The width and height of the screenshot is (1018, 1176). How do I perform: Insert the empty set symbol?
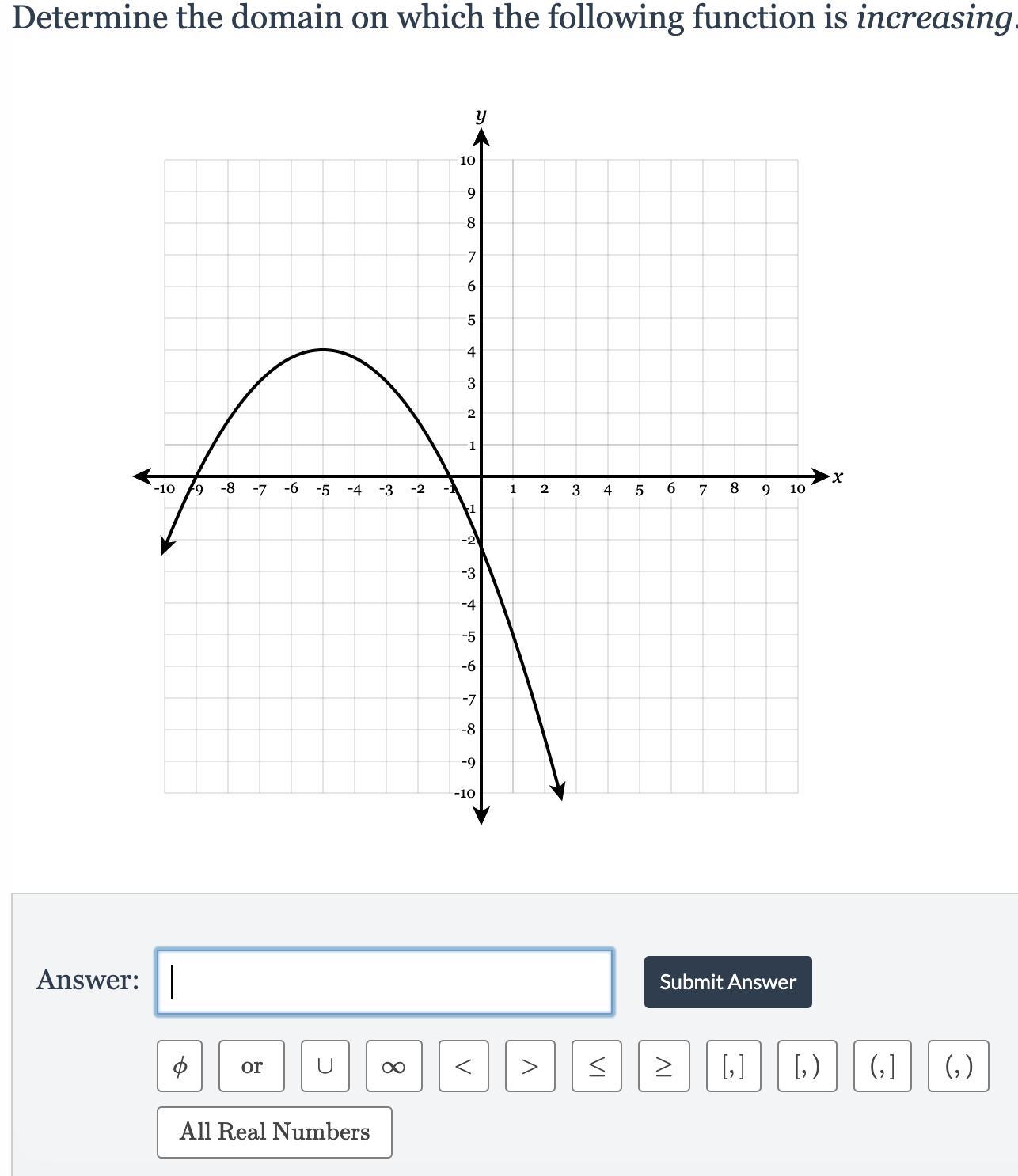(x=180, y=1066)
